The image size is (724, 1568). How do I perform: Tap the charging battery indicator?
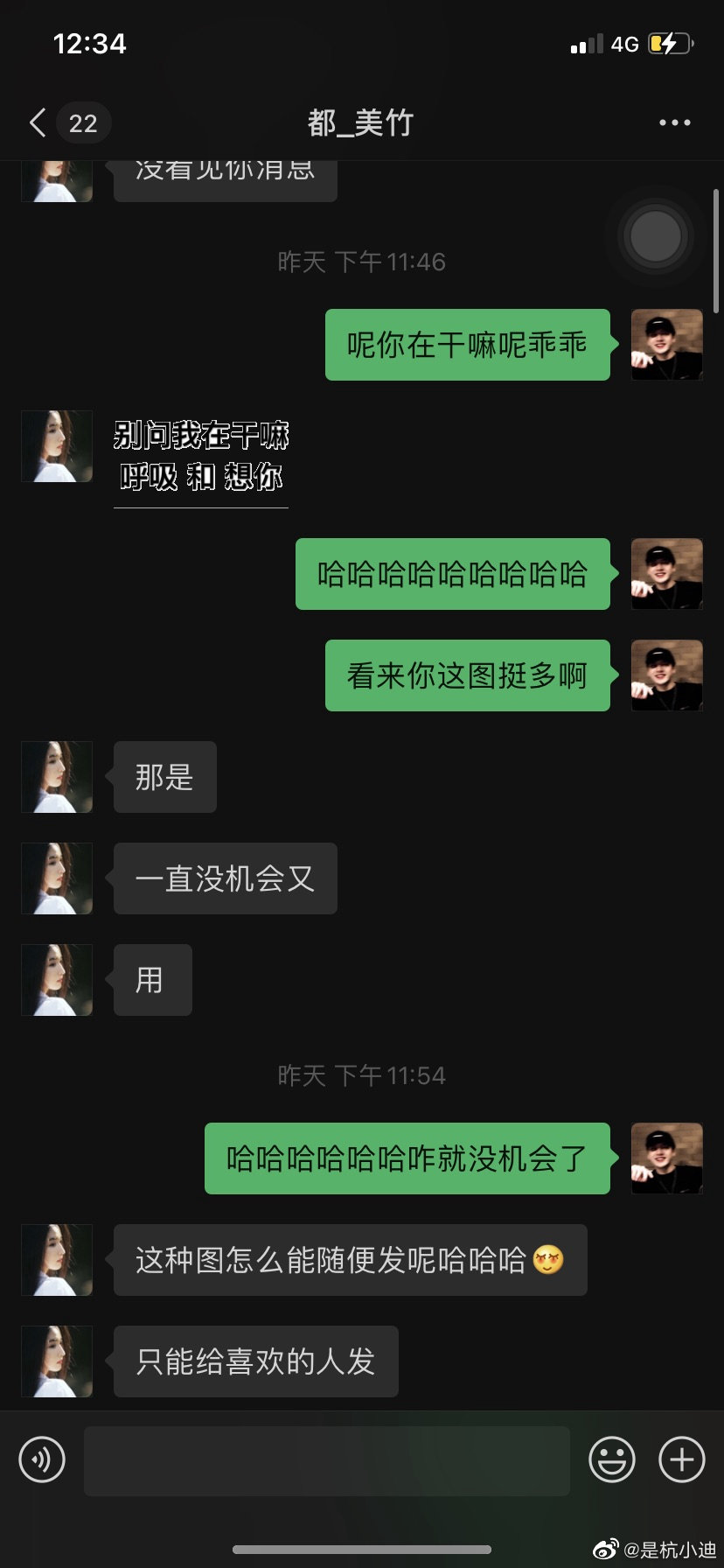tap(670, 43)
